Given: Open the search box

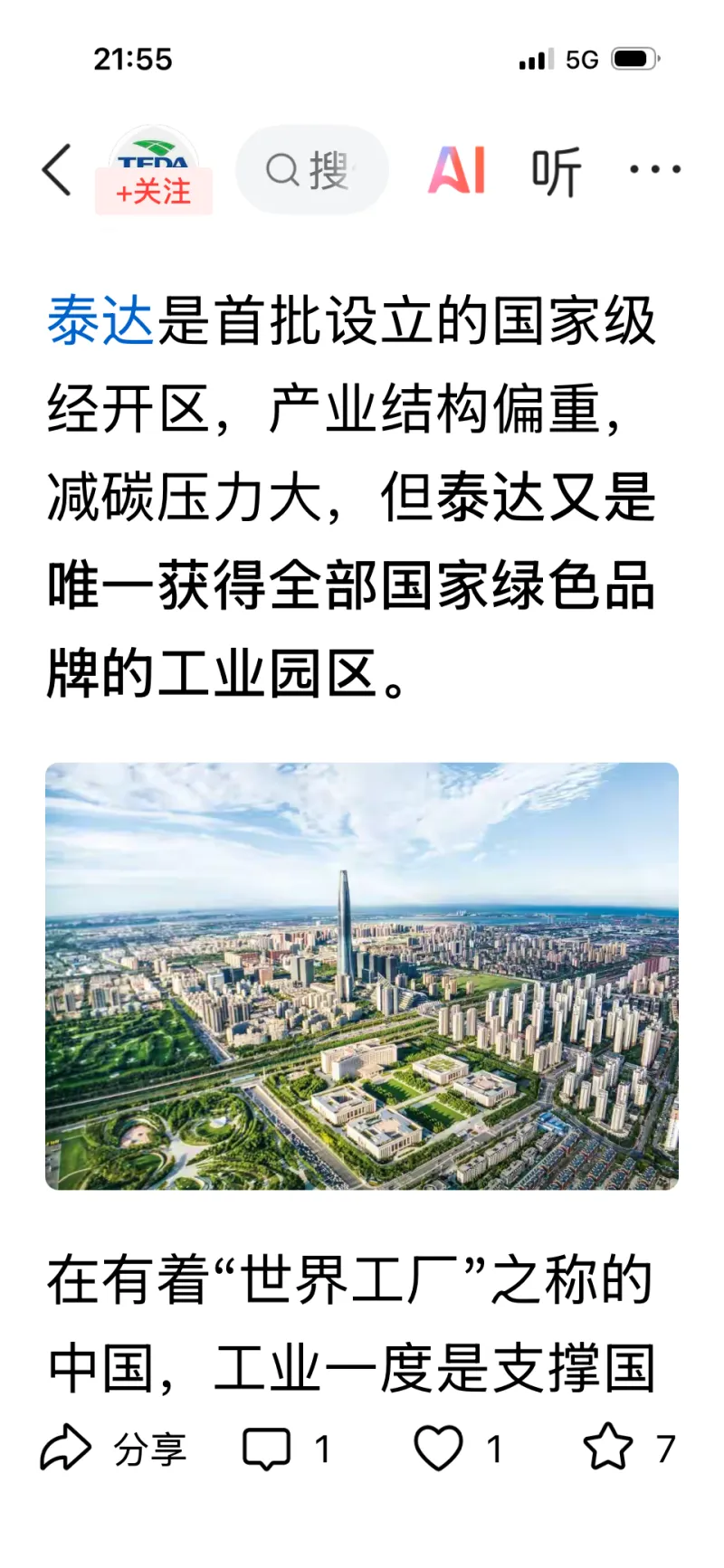Looking at the screenshot, I should 311,169.
